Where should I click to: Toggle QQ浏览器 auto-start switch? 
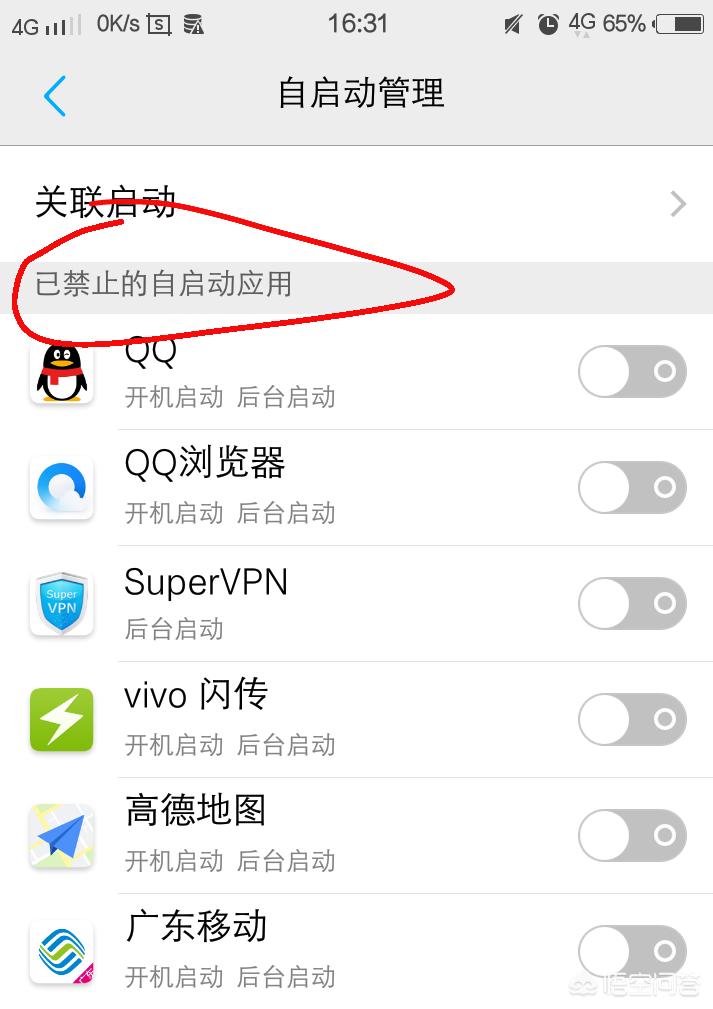pyautogui.click(x=632, y=488)
